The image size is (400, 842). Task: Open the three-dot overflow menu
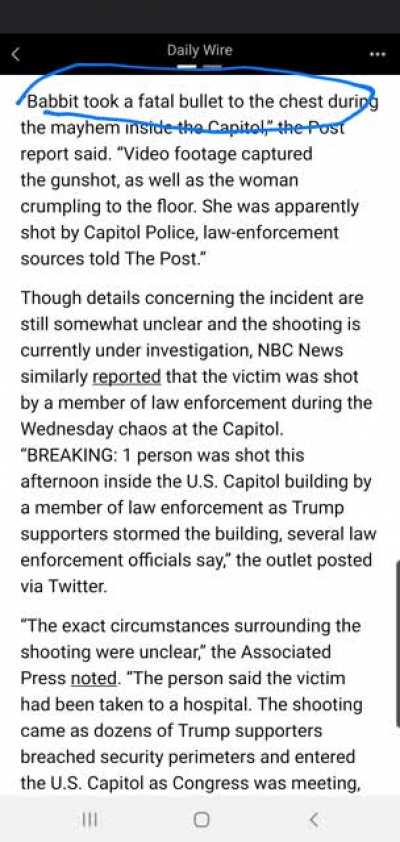point(377,54)
